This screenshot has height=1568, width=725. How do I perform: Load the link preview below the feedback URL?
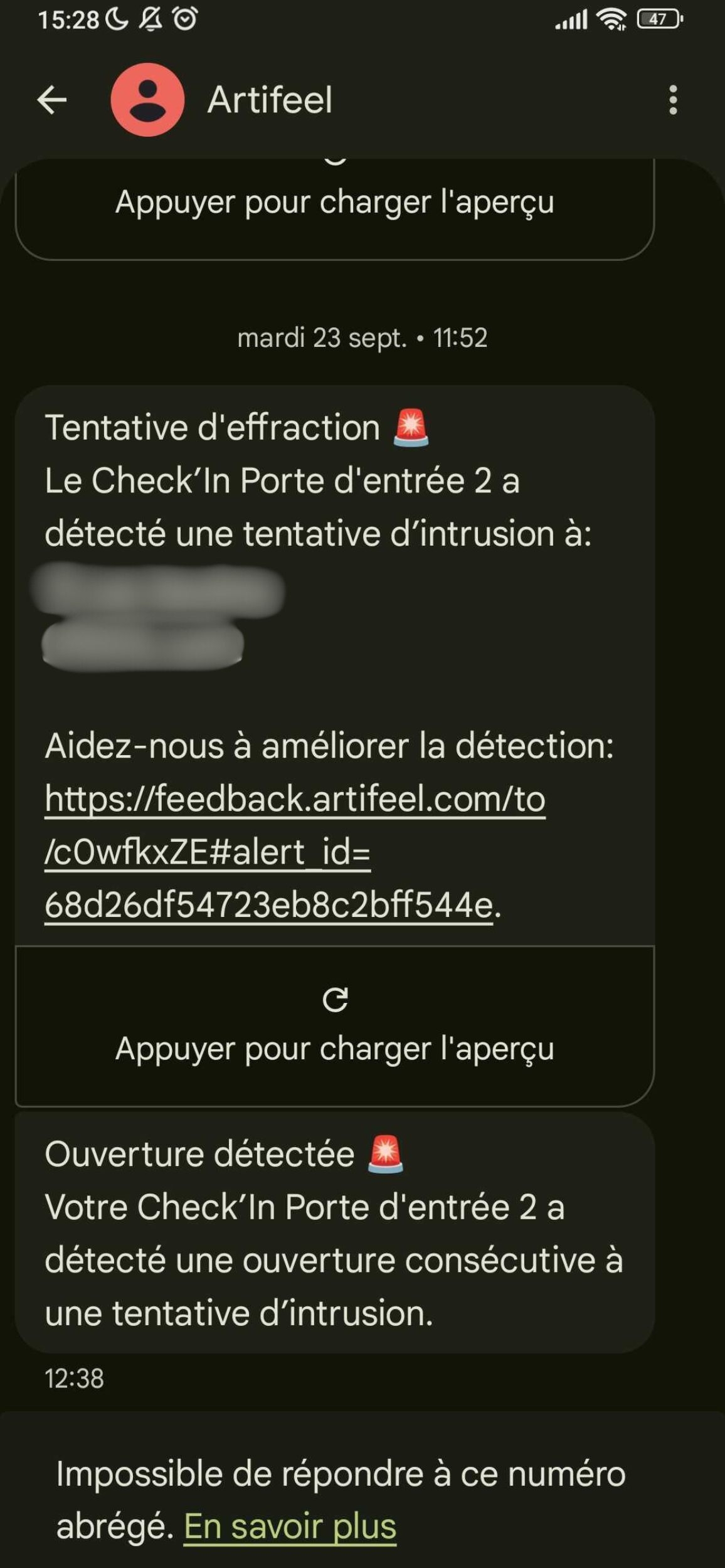(x=335, y=1026)
